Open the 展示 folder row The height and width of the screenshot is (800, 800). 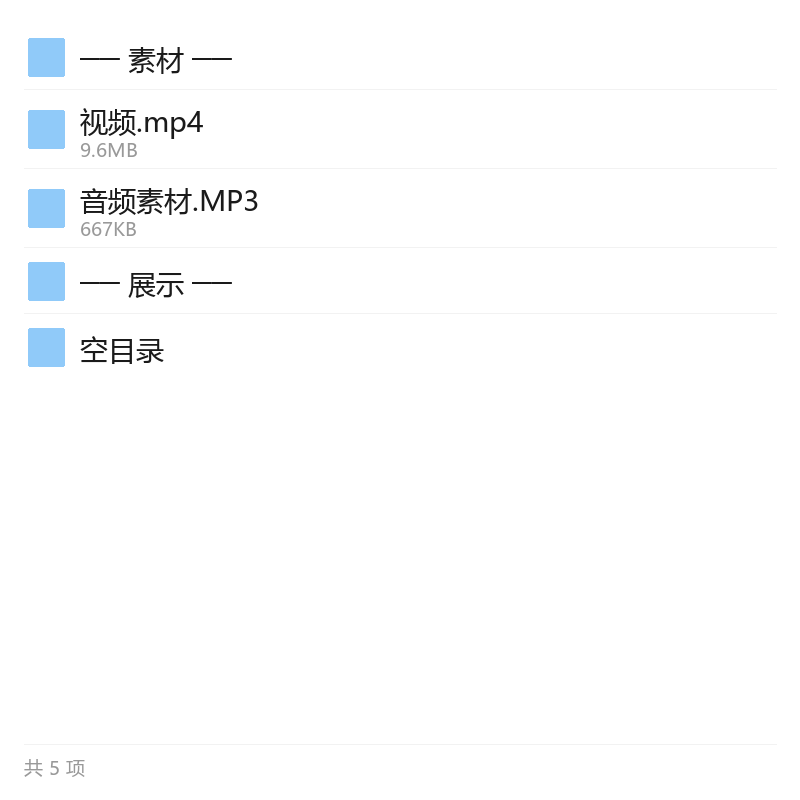[x=400, y=281]
